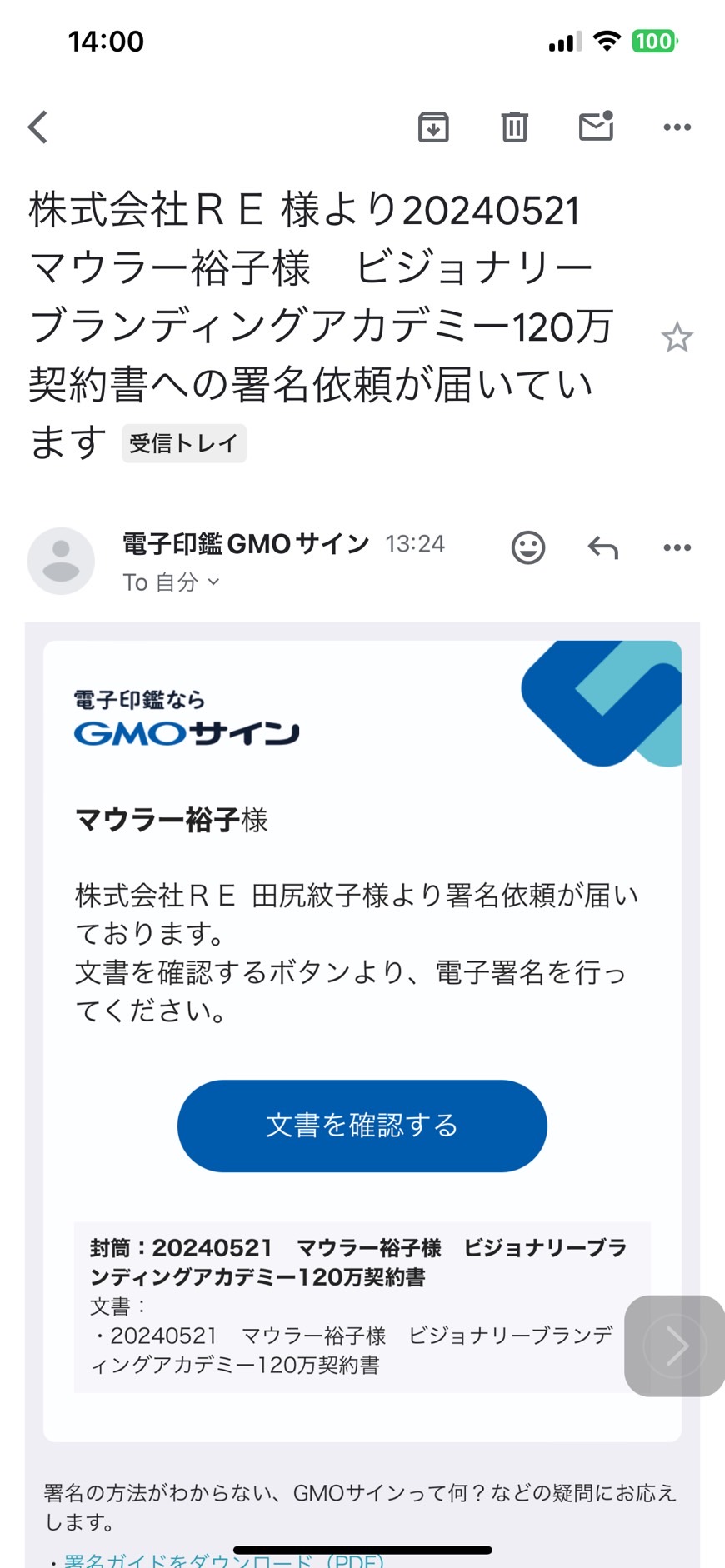This screenshot has width=725, height=1568.
Task: Tap the floating next arrow button
Action: pyautogui.click(x=675, y=1346)
